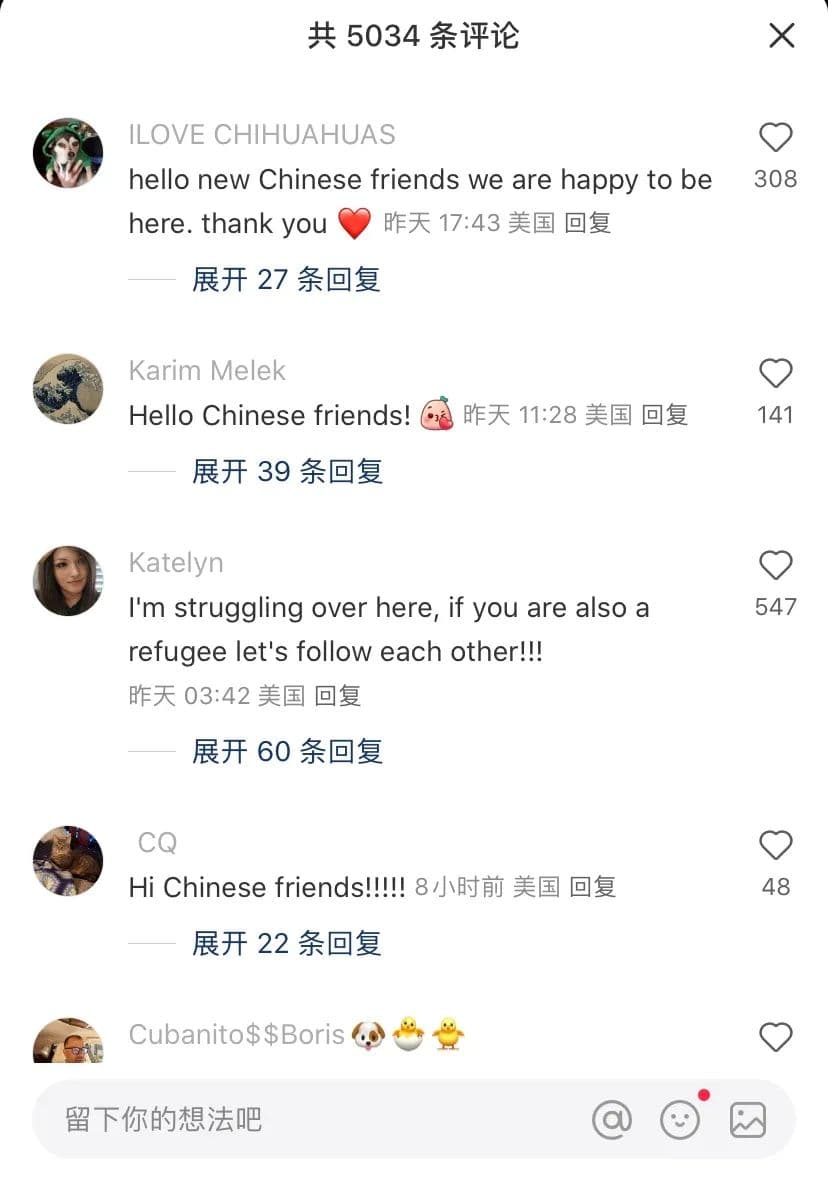
Task: Like Katelyn's comment
Action: click(x=776, y=566)
